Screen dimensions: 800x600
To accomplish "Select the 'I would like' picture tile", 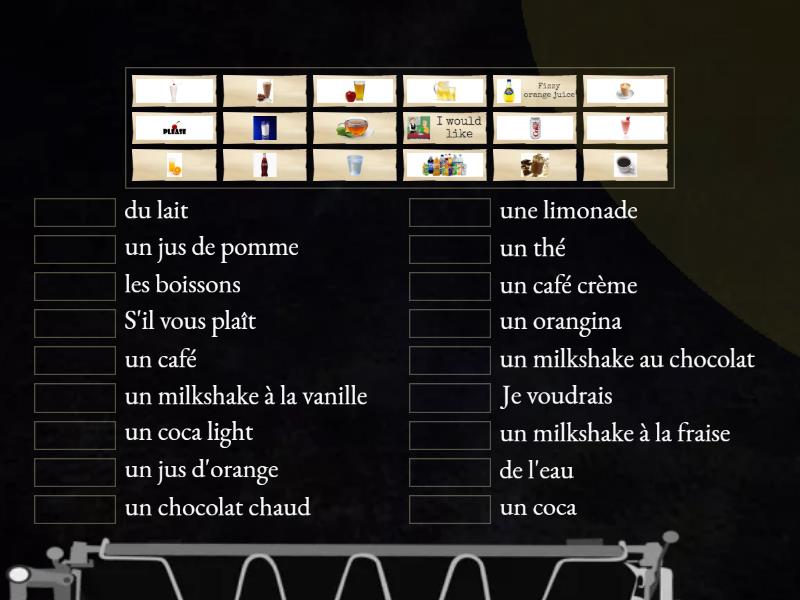I will click(x=444, y=128).
